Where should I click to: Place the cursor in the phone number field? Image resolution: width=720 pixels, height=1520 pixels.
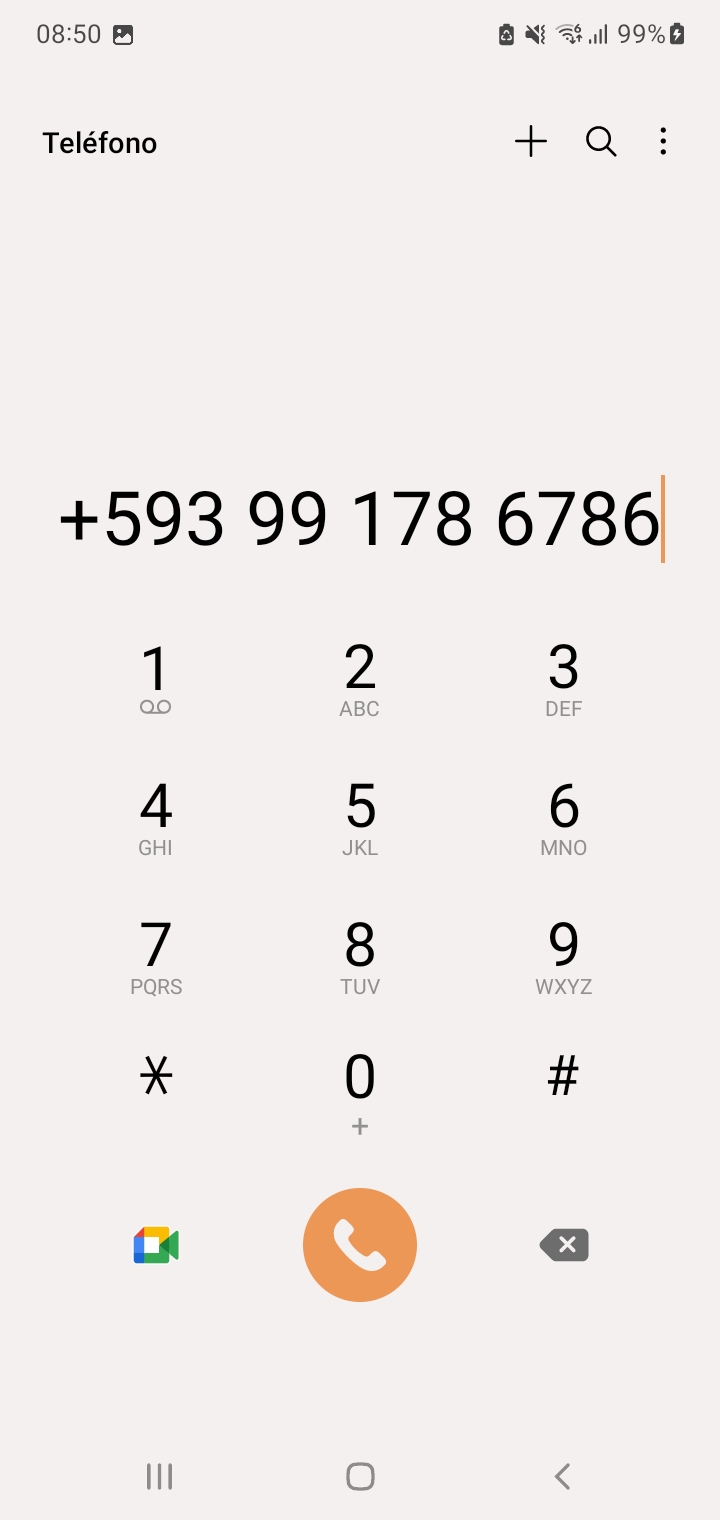[x=360, y=519]
